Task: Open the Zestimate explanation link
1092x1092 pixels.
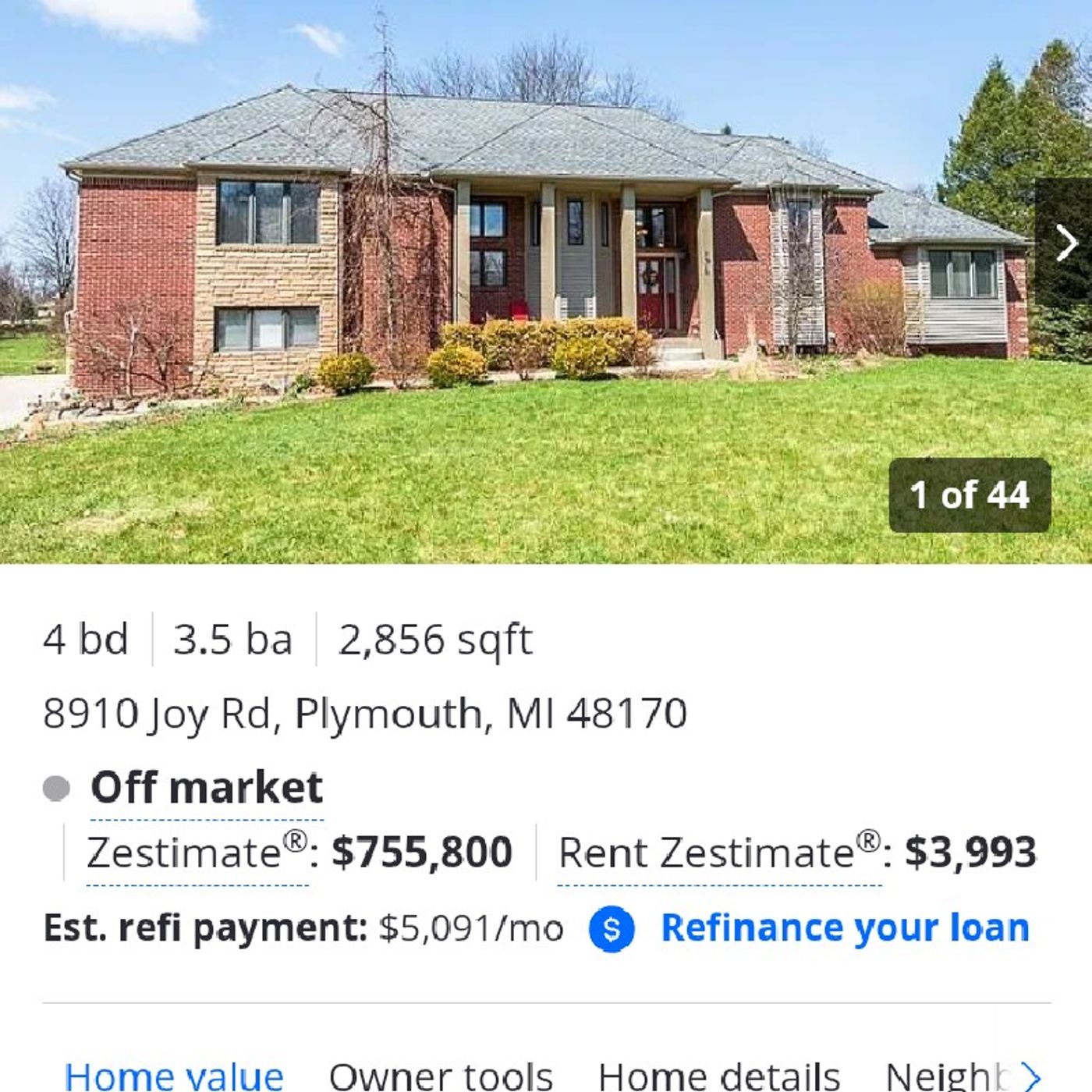Action: pos(197,852)
